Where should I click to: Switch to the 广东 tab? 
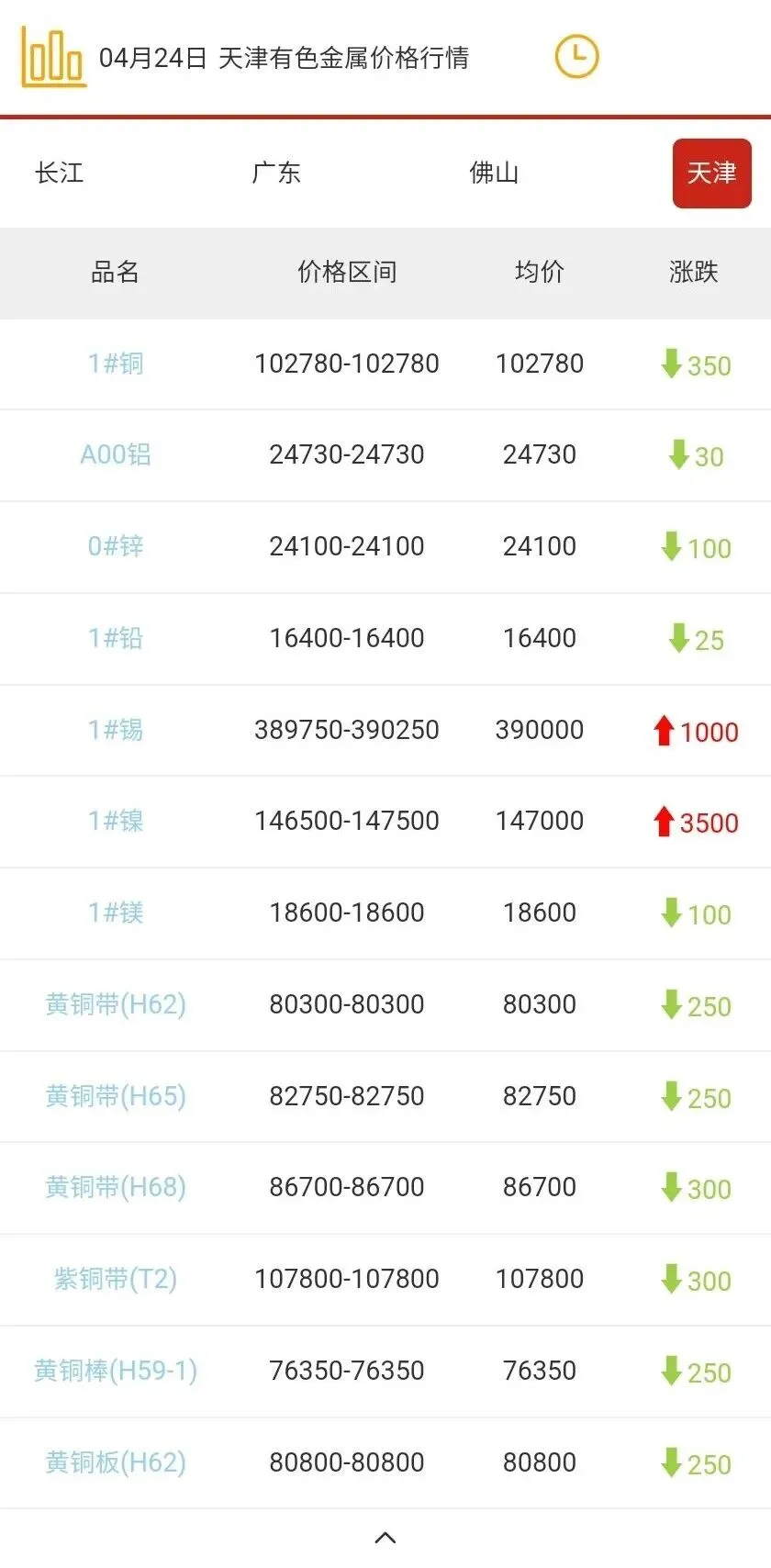coord(276,173)
